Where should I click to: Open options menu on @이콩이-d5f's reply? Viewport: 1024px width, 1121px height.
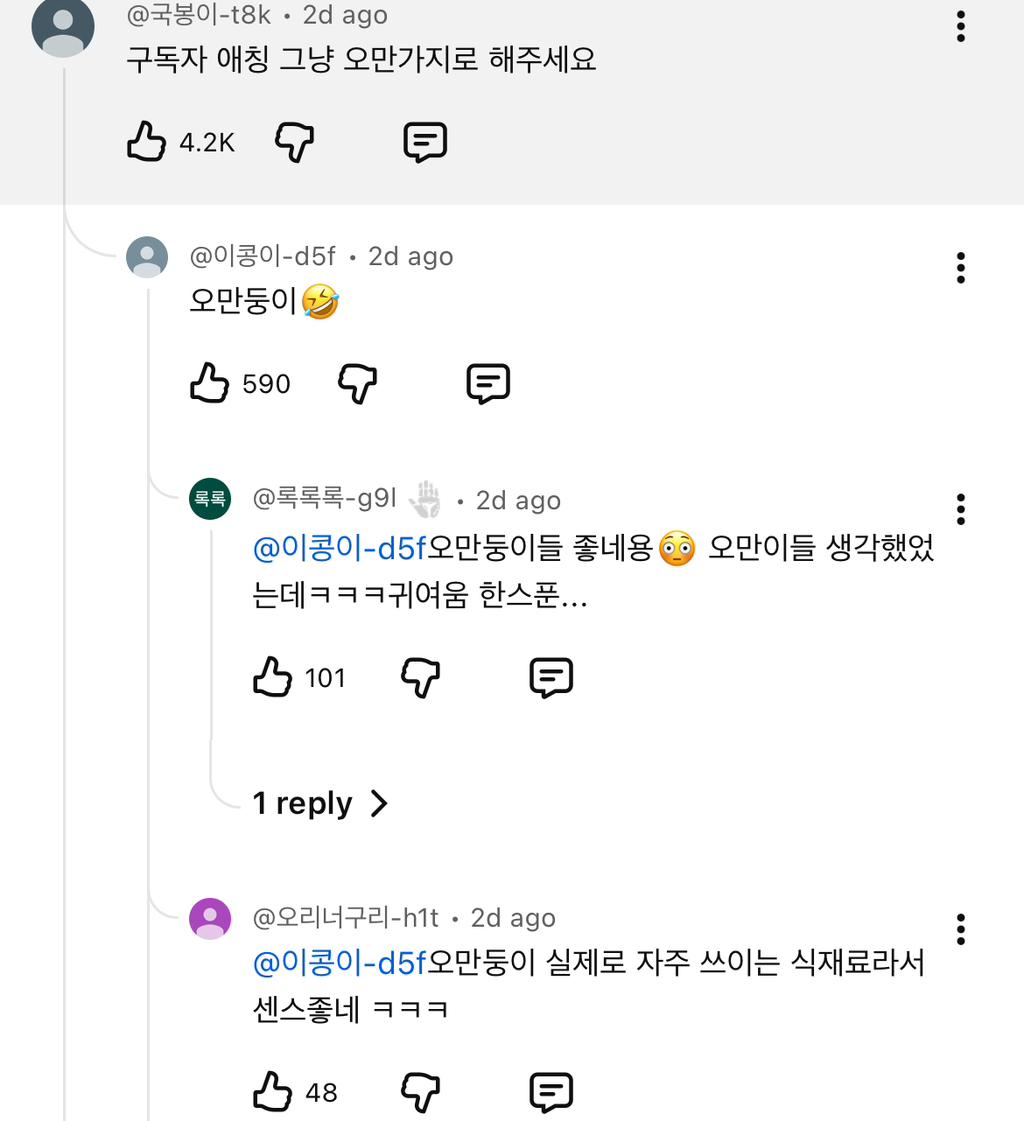point(960,267)
